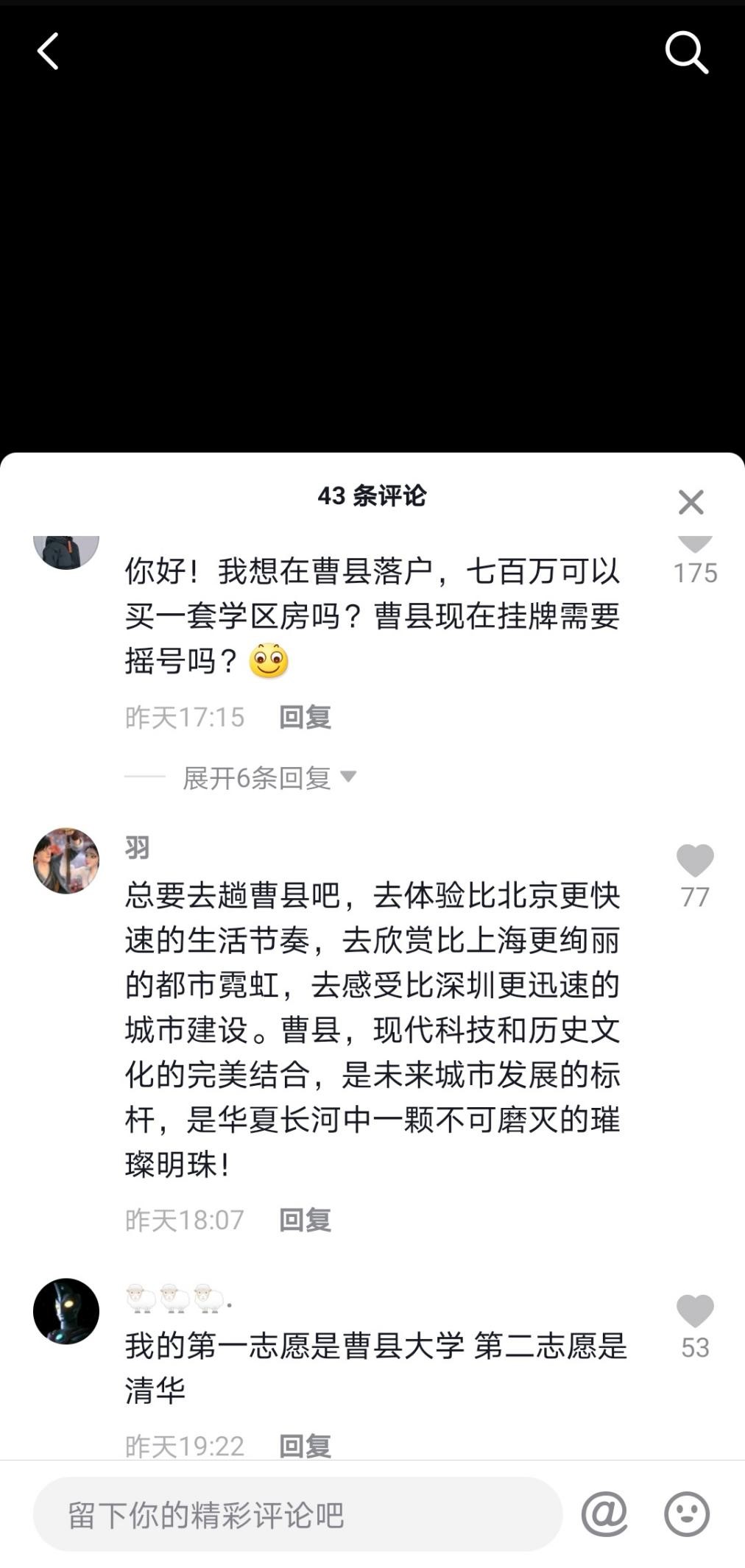The image size is (745, 1568).
Task: Open the emoji picker
Action: pyautogui.click(x=686, y=1514)
